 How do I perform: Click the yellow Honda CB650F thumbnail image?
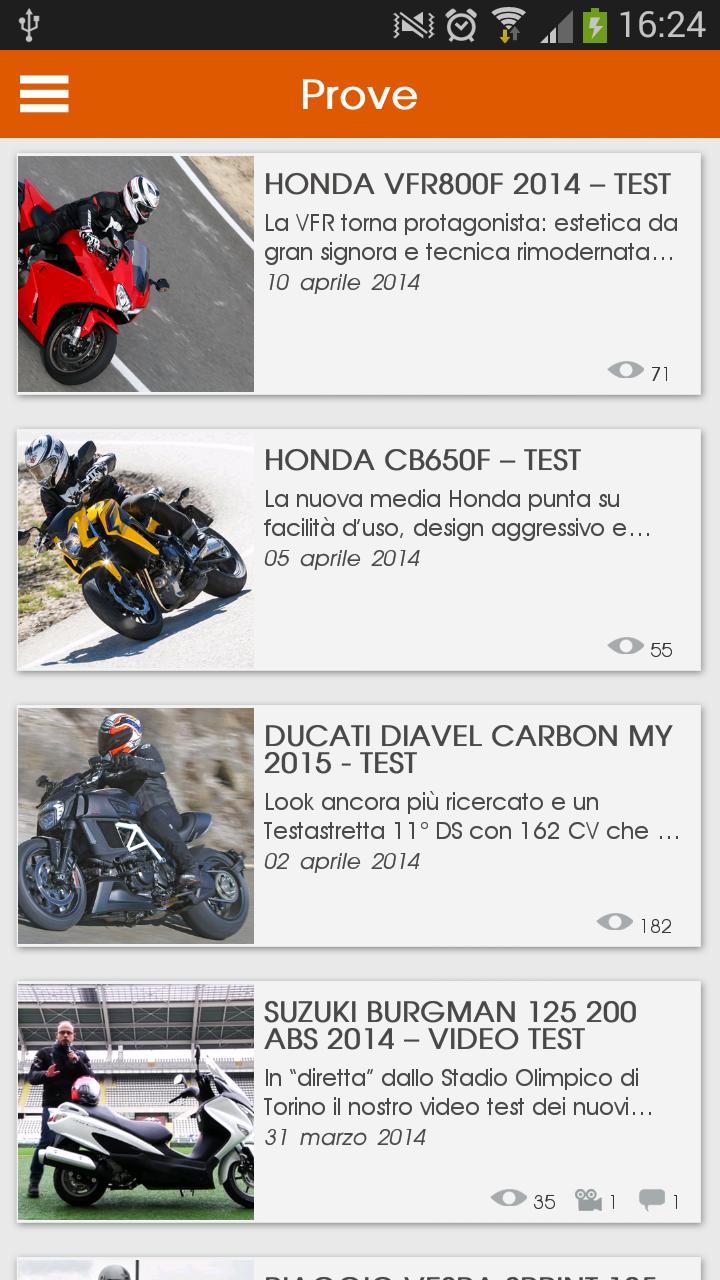coord(136,549)
